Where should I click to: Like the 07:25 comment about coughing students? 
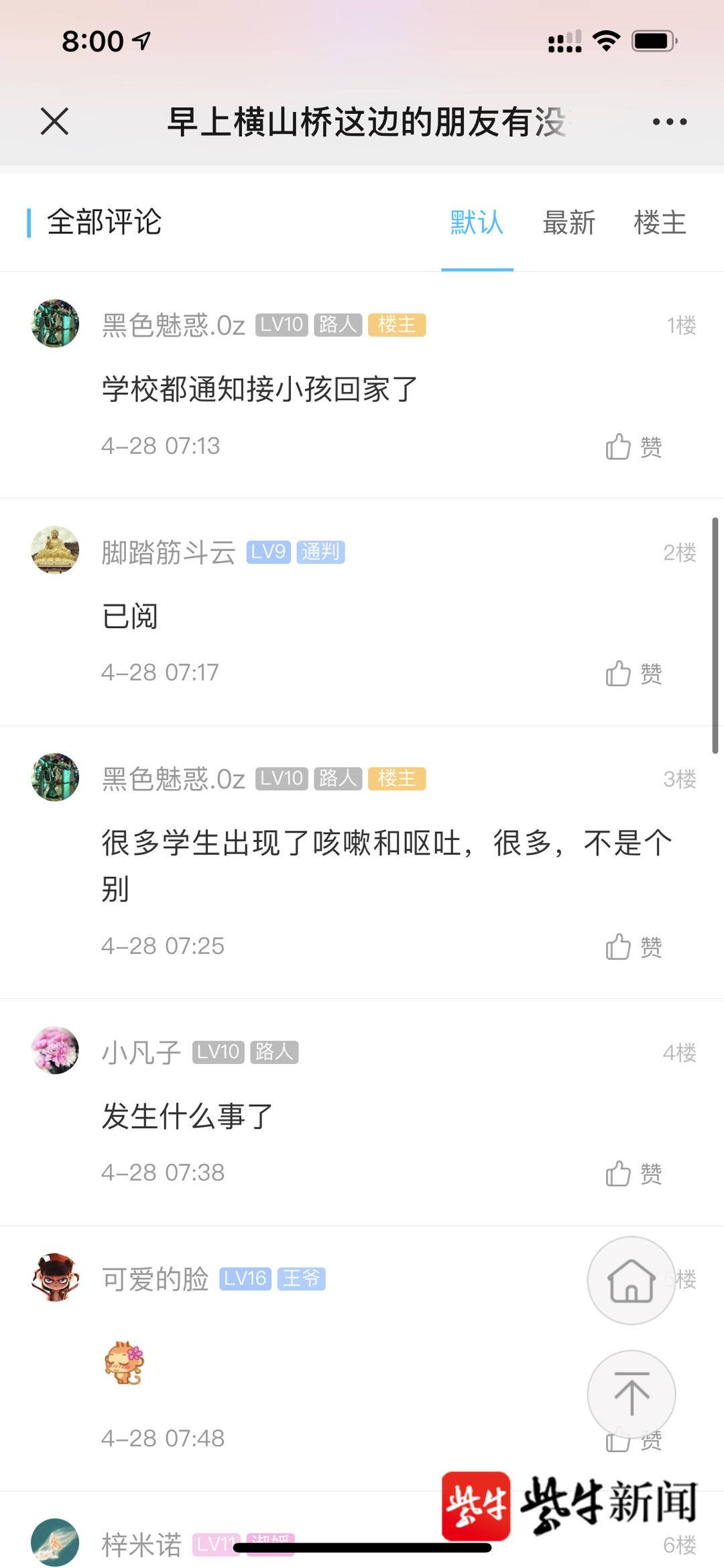point(633,947)
